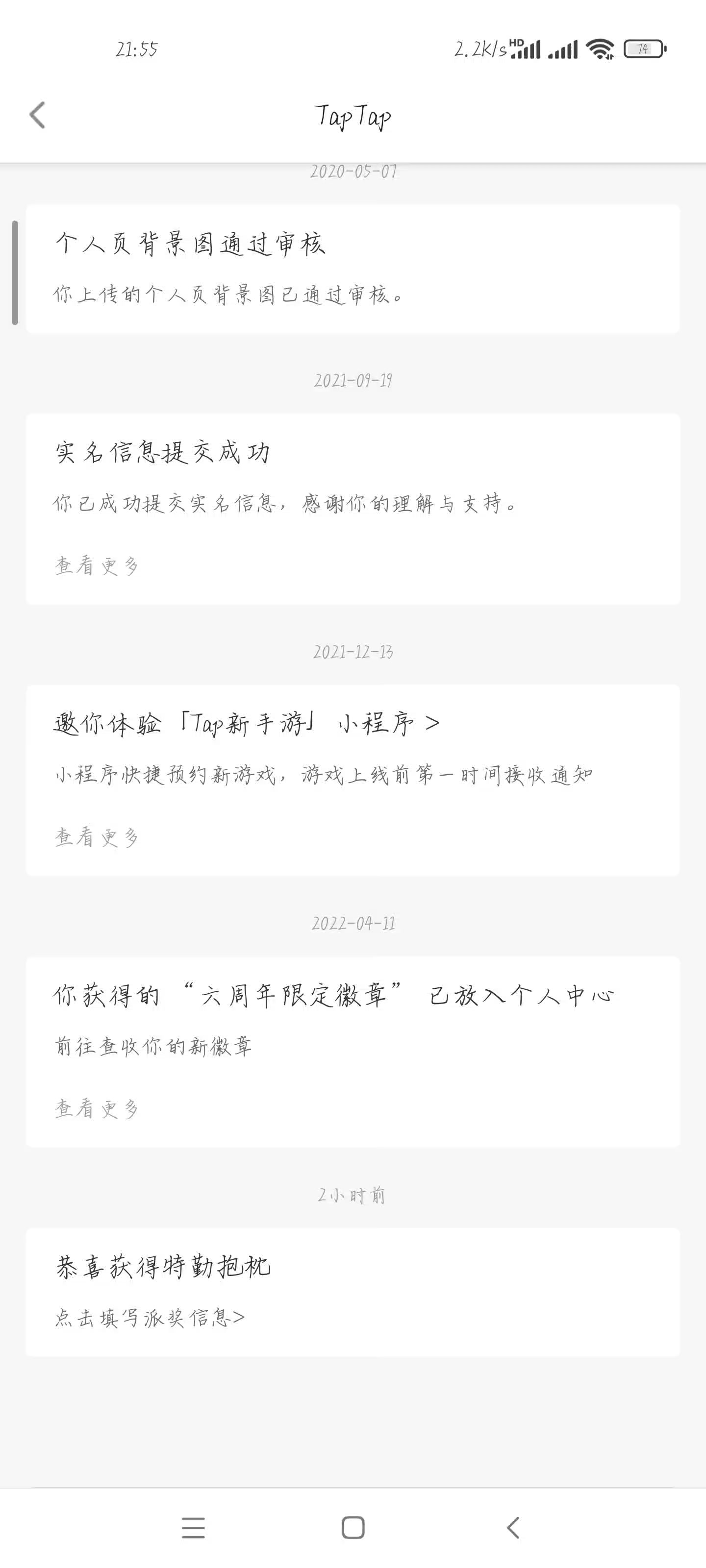
Task: Open the 个人页背景图通过审核 notification
Action: (x=353, y=269)
